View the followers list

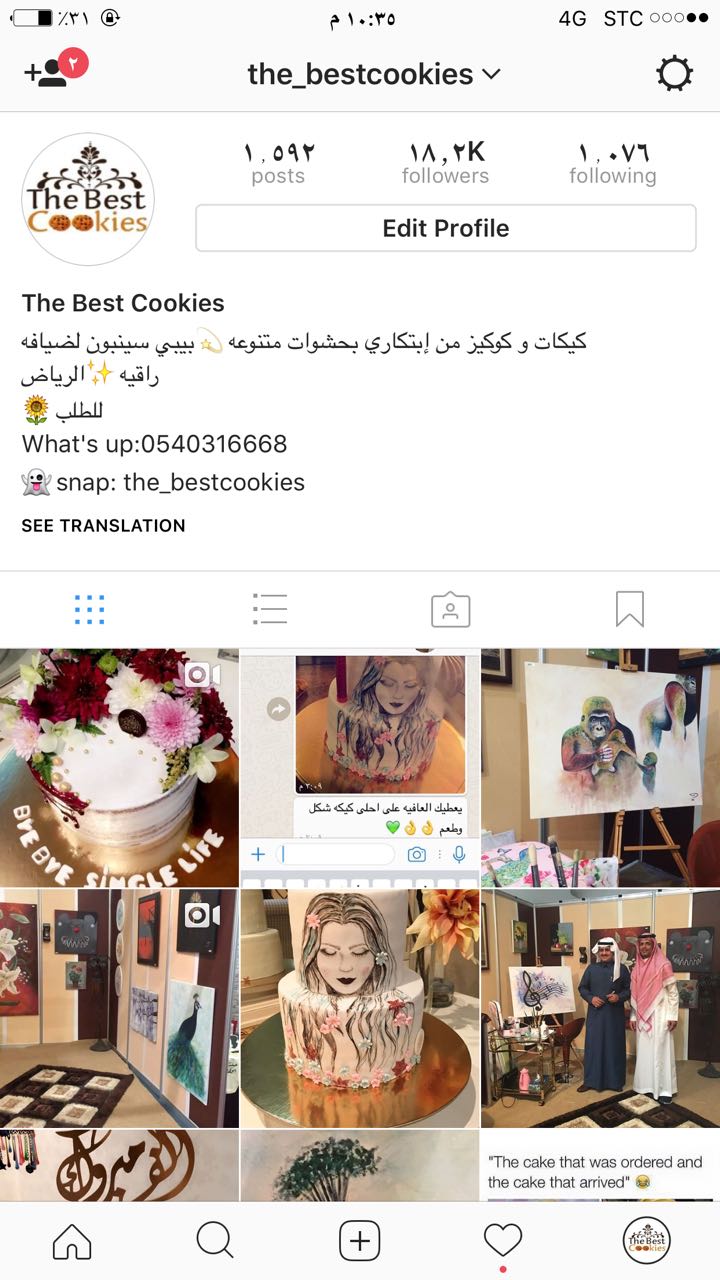(x=445, y=163)
